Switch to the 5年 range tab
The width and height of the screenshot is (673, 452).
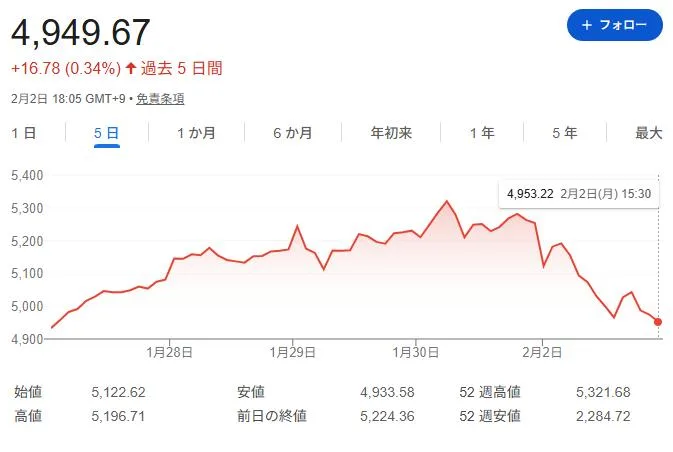click(564, 133)
